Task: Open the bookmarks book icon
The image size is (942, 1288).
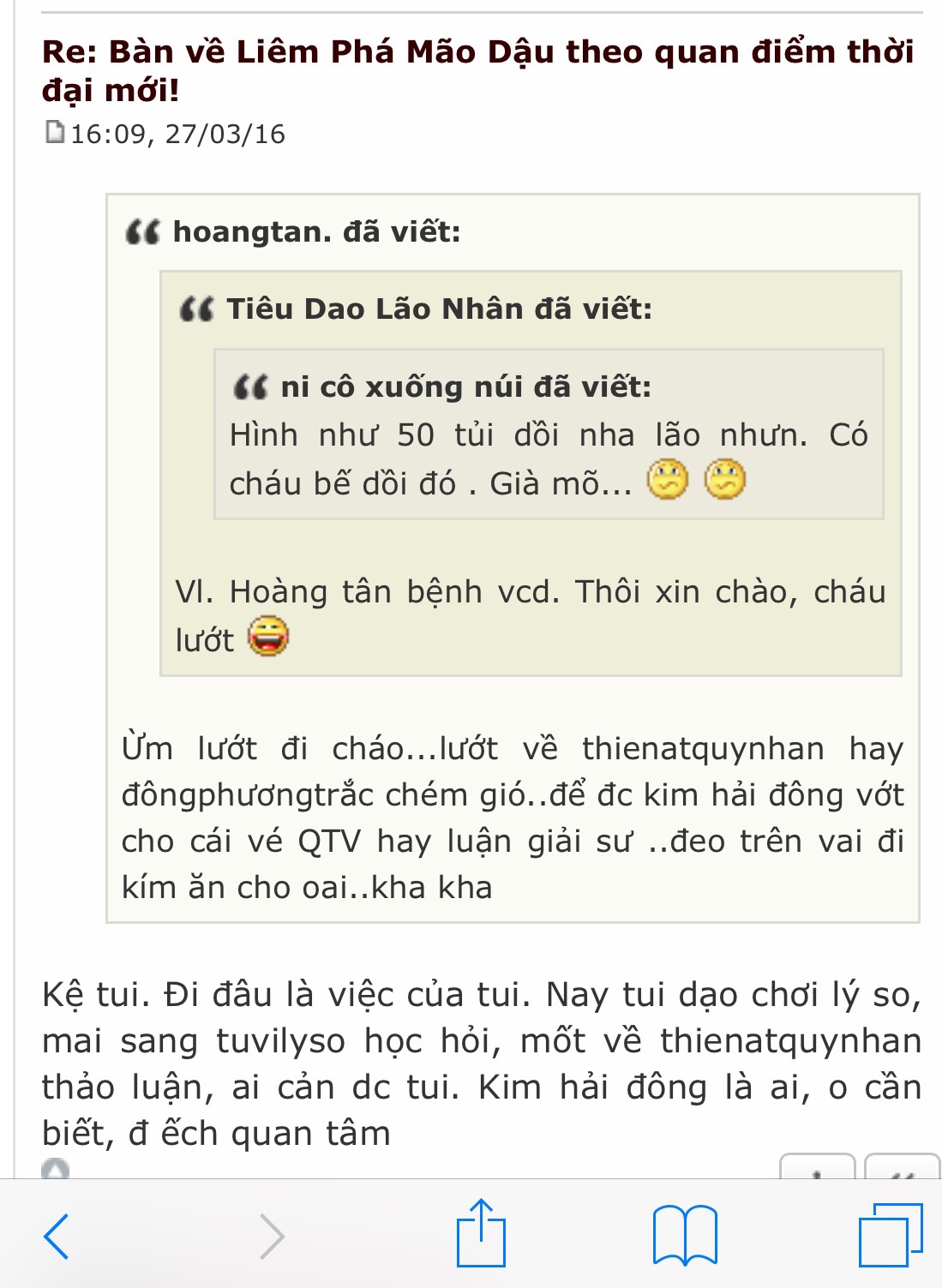Action: pos(685,1235)
